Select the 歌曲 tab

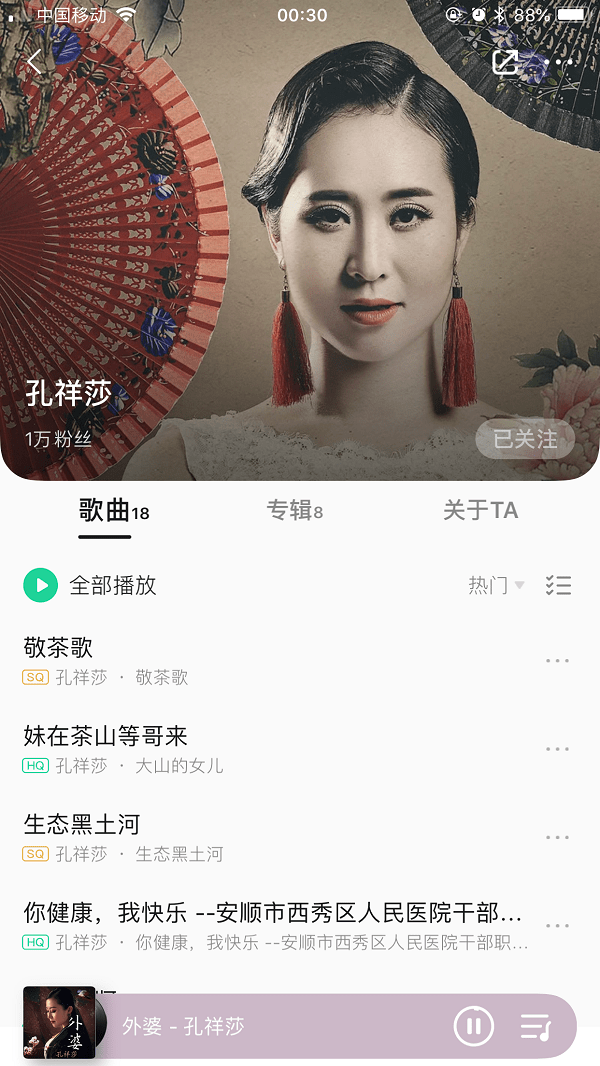(113, 511)
